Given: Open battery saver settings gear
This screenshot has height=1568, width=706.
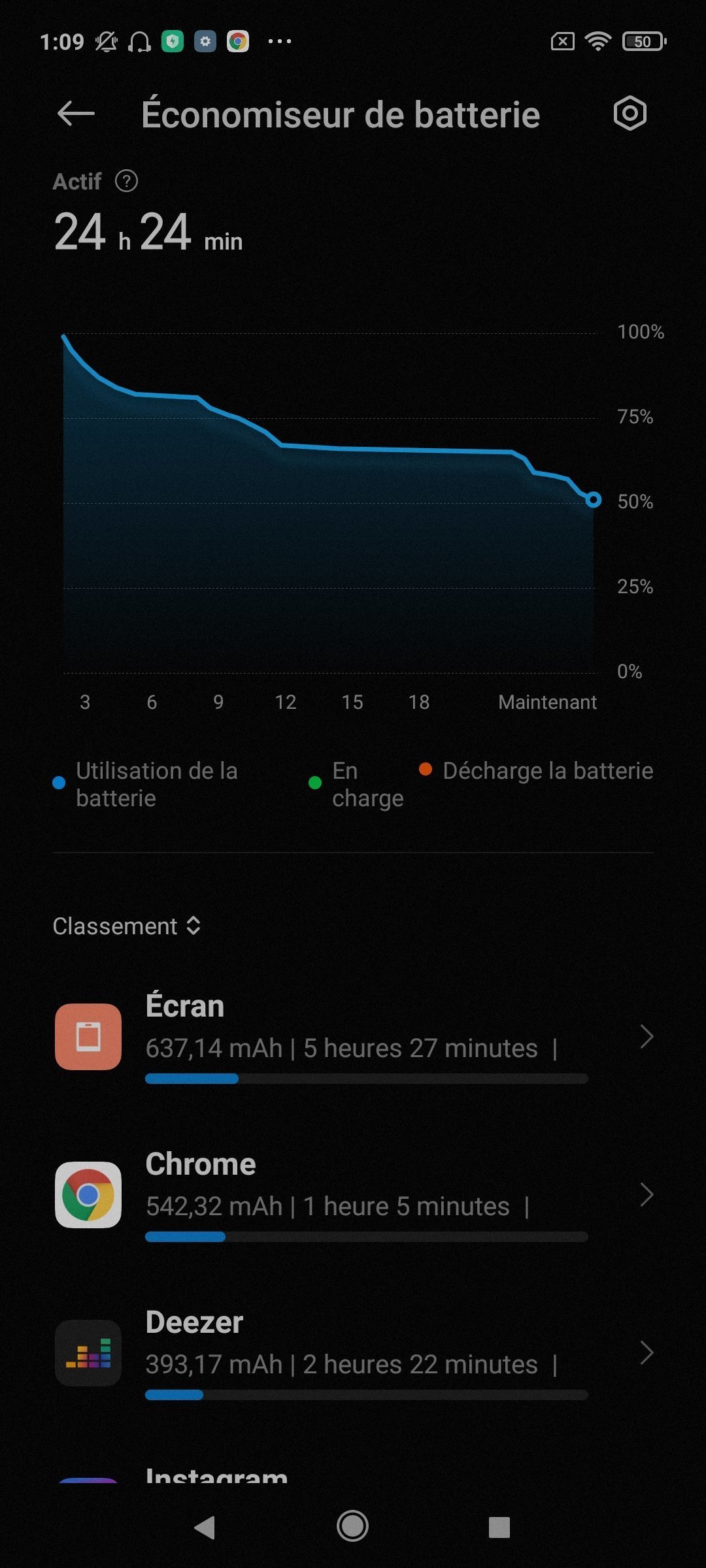Looking at the screenshot, I should click(630, 114).
